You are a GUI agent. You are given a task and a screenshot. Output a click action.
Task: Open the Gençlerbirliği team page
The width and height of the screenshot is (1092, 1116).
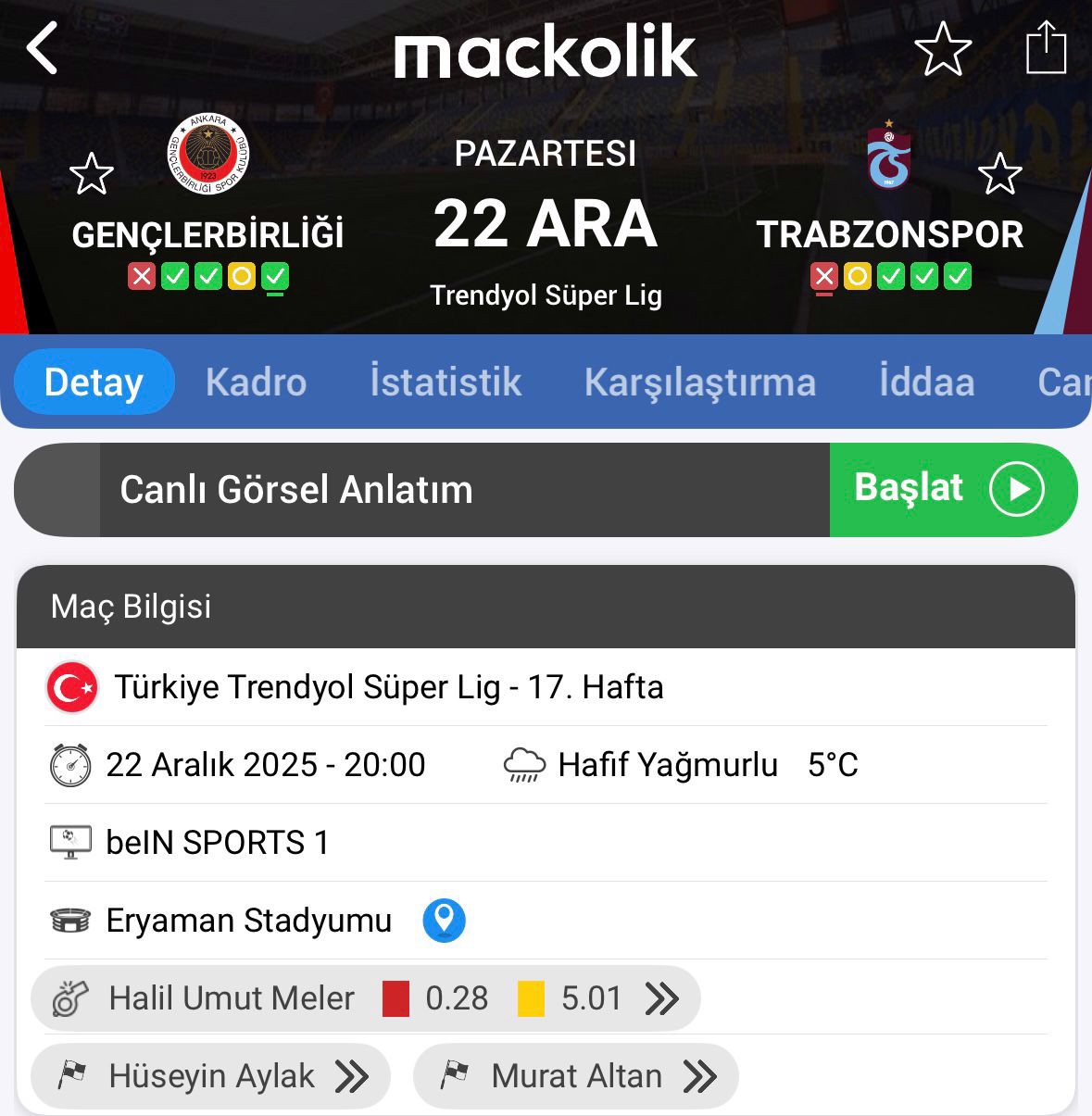pos(208,154)
